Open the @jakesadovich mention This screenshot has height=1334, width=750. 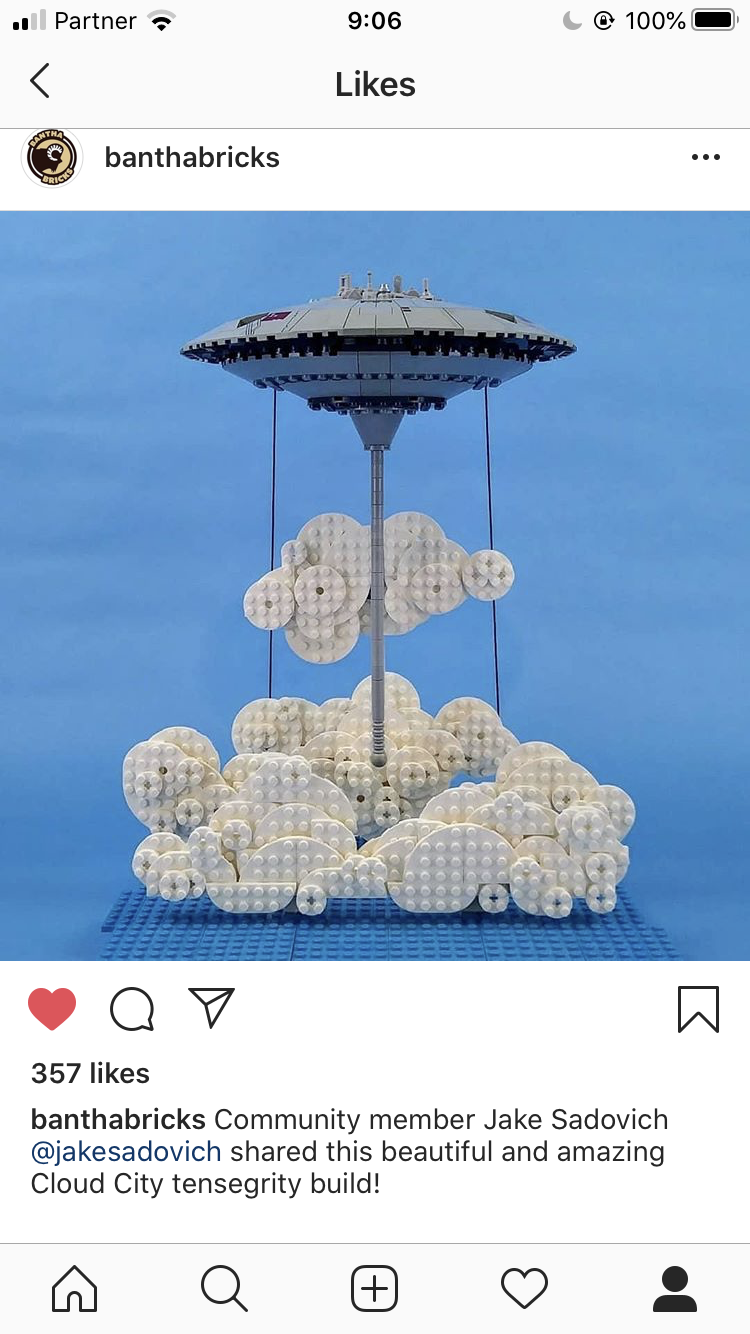tap(126, 1152)
